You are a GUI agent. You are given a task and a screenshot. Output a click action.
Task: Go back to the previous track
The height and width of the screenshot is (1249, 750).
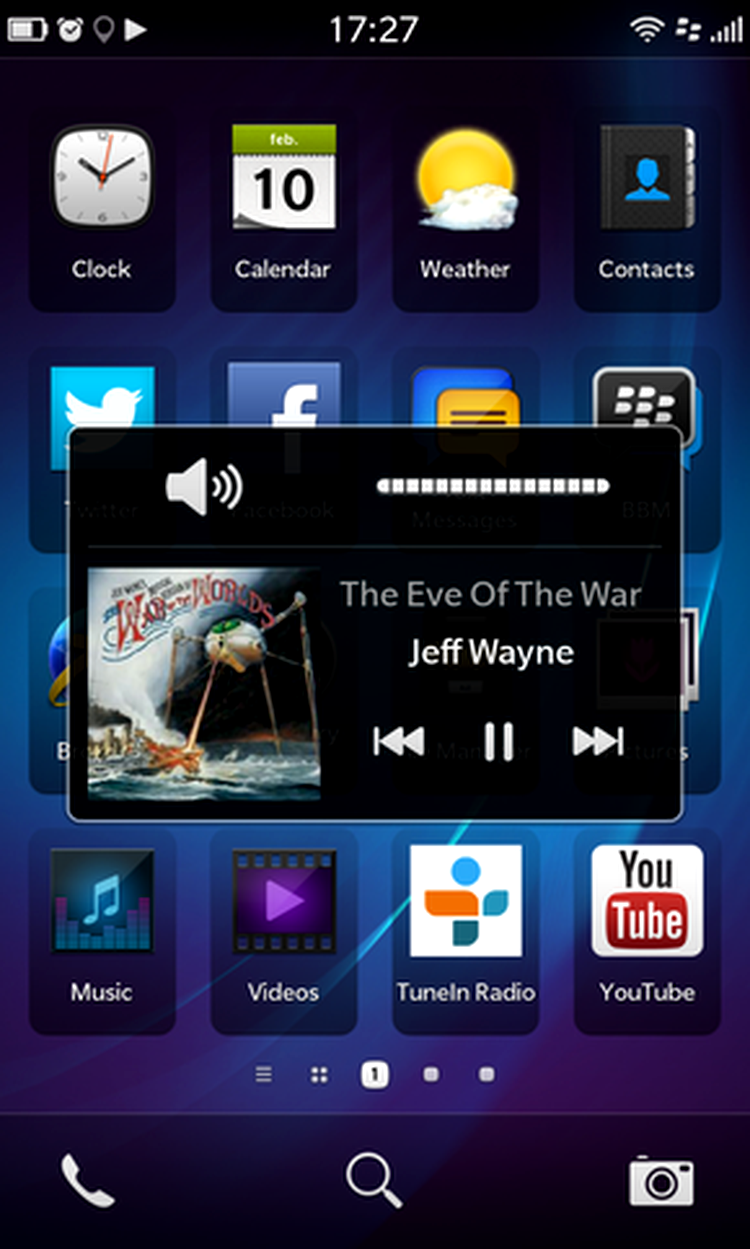[x=399, y=742]
